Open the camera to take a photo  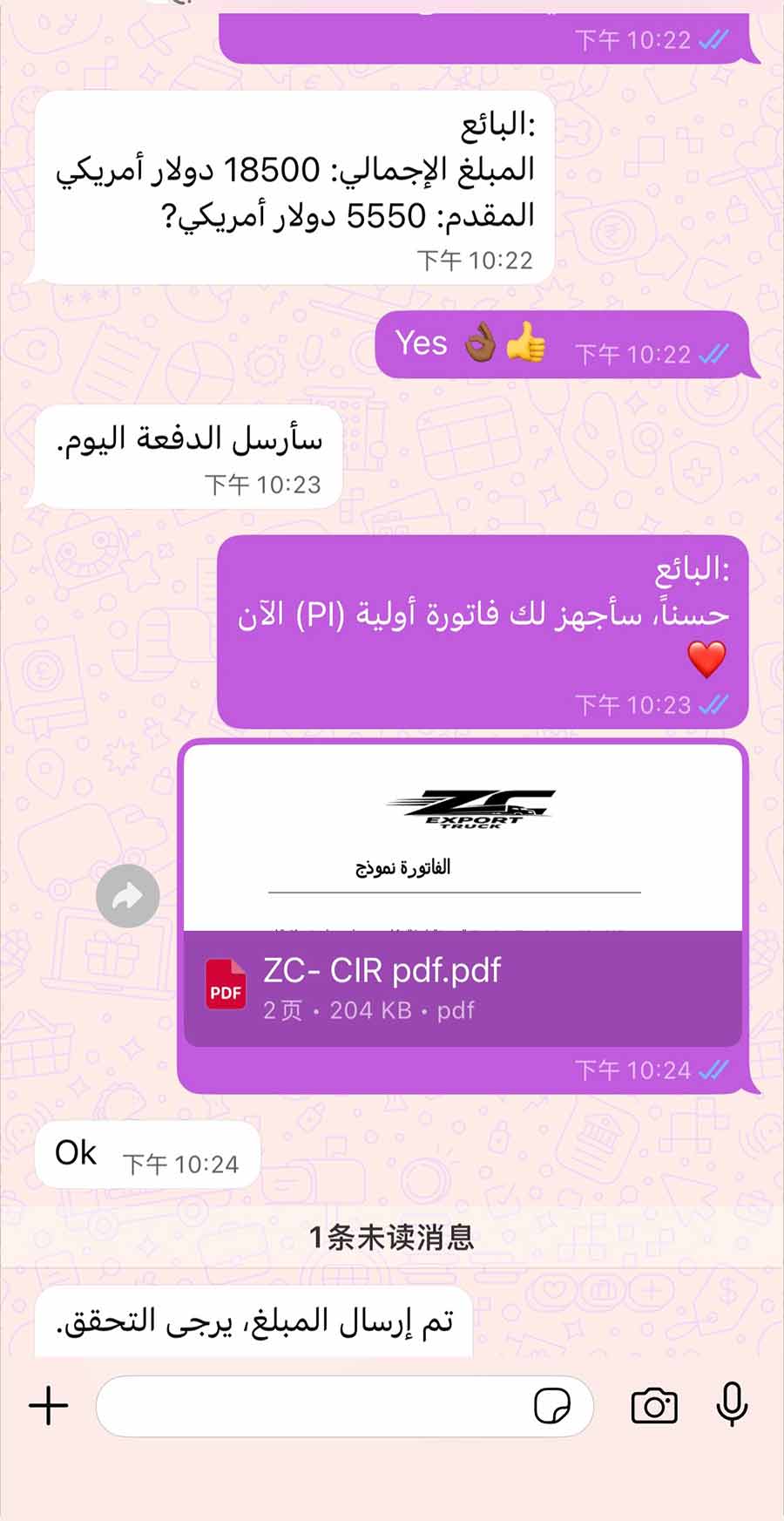[x=654, y=1405]
